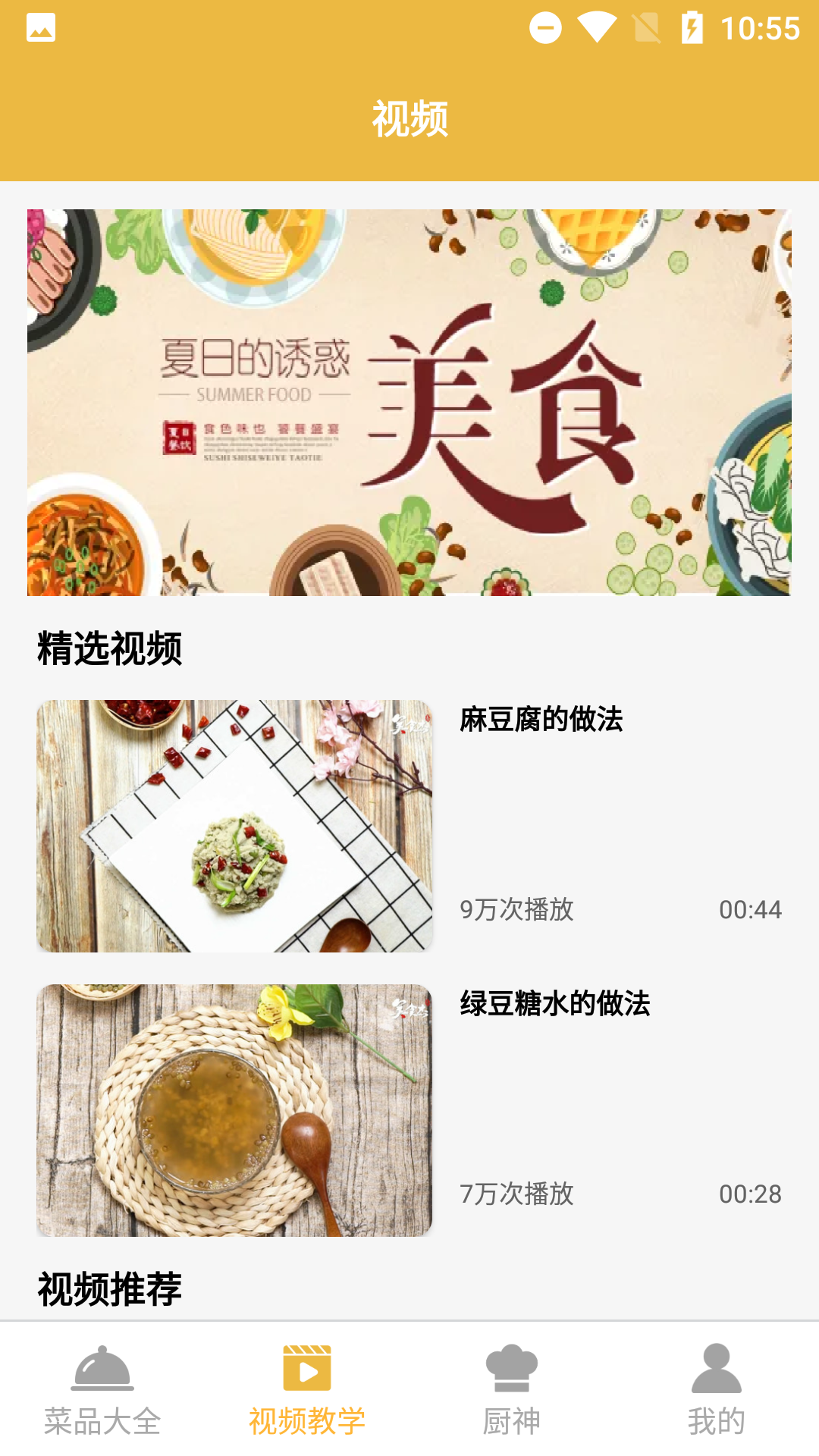Tap the 麻豆腐的做法 video title link
Viewport: 819px width, 1456px height.
pyautogui.click(x=541, y=722)
